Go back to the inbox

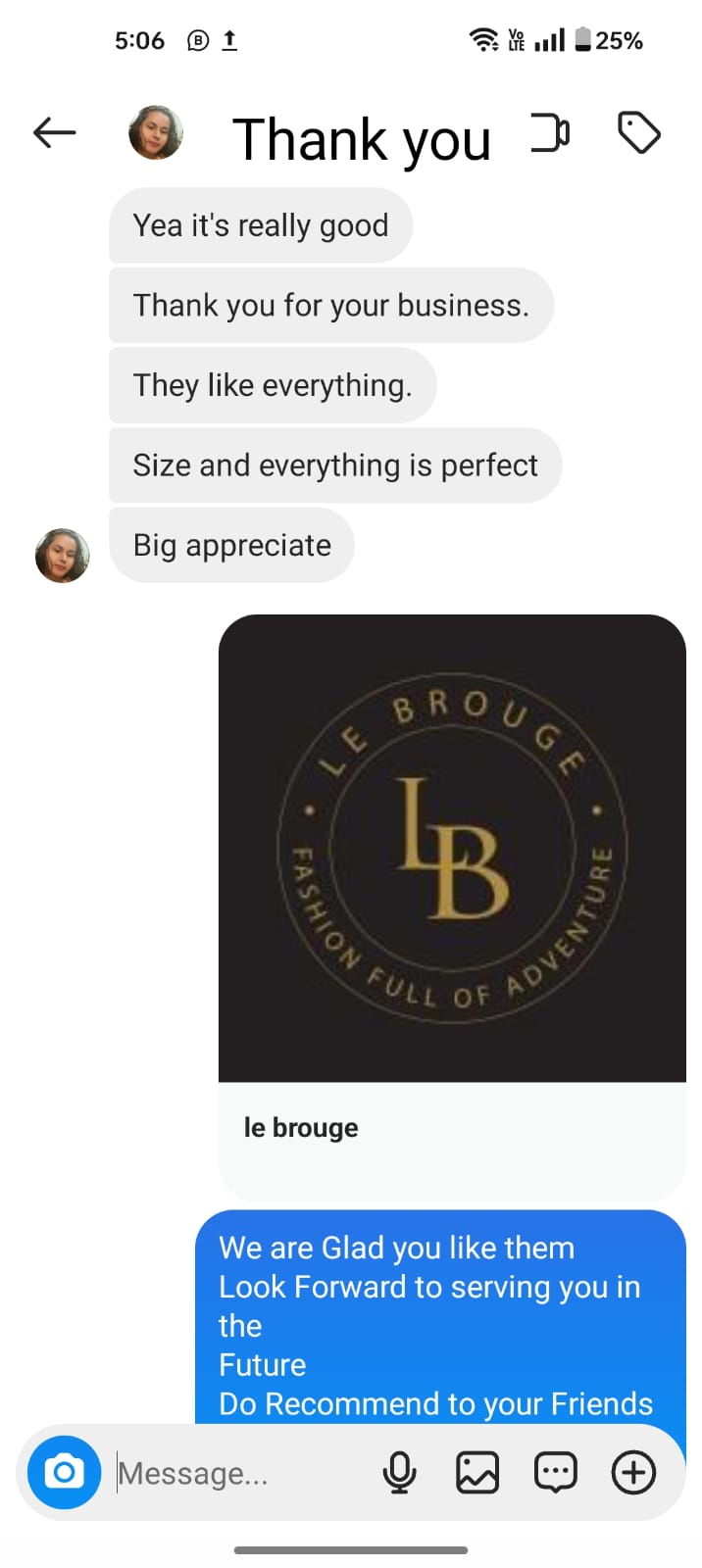click(54, 132)
